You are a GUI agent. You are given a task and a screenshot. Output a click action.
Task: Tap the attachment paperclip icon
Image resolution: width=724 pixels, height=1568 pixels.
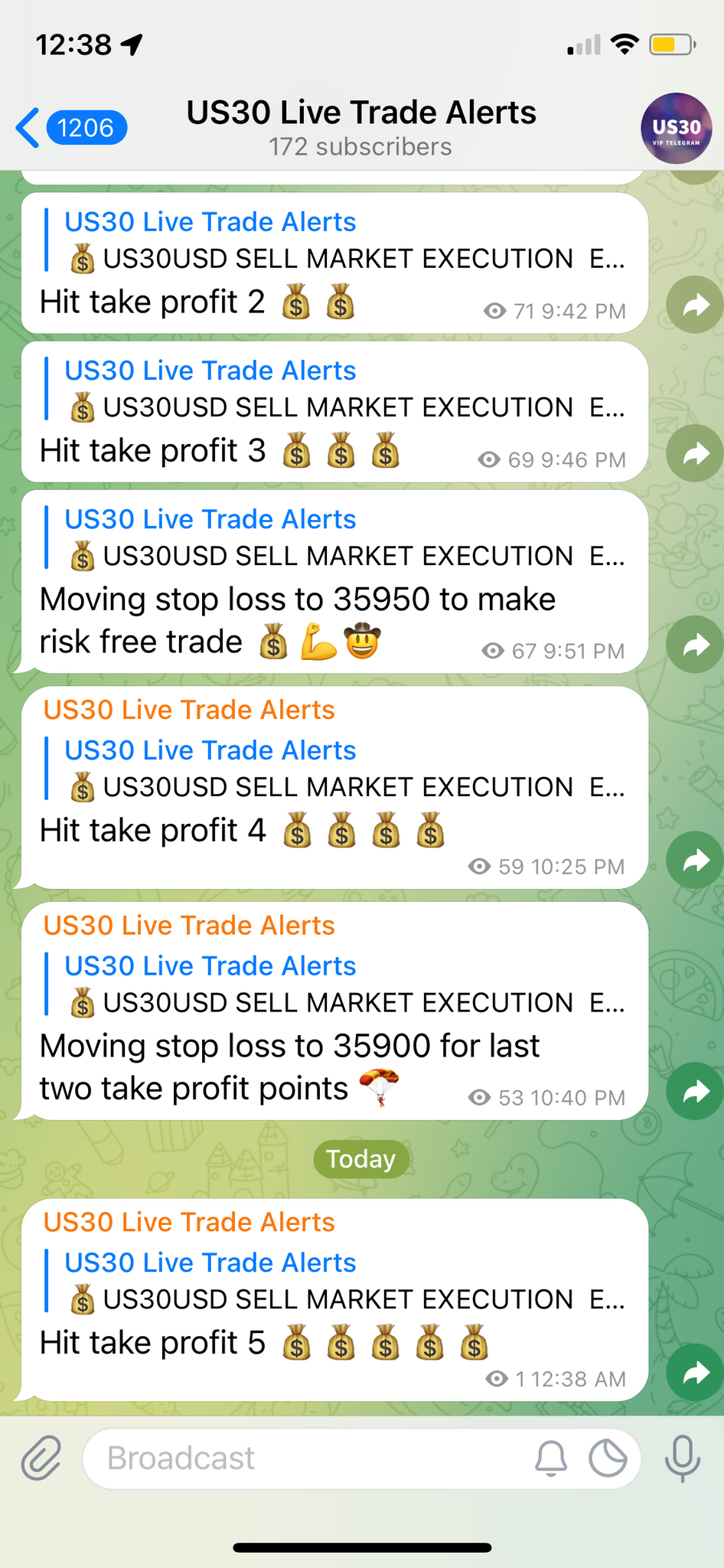tap(41, 1458)
